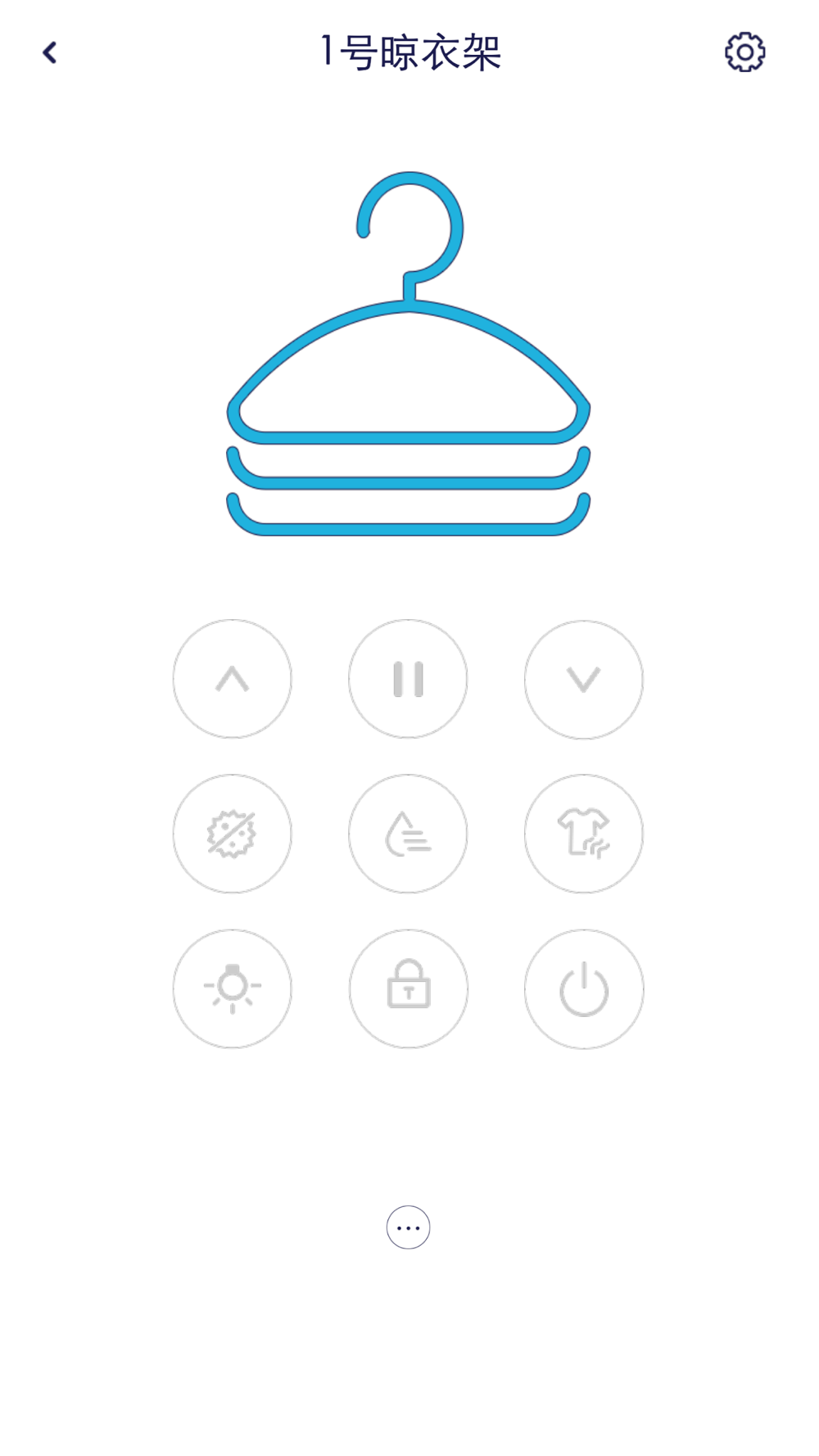Open the three-dot more options button
819x1456 pixels.
click(x=408, y=1228)
